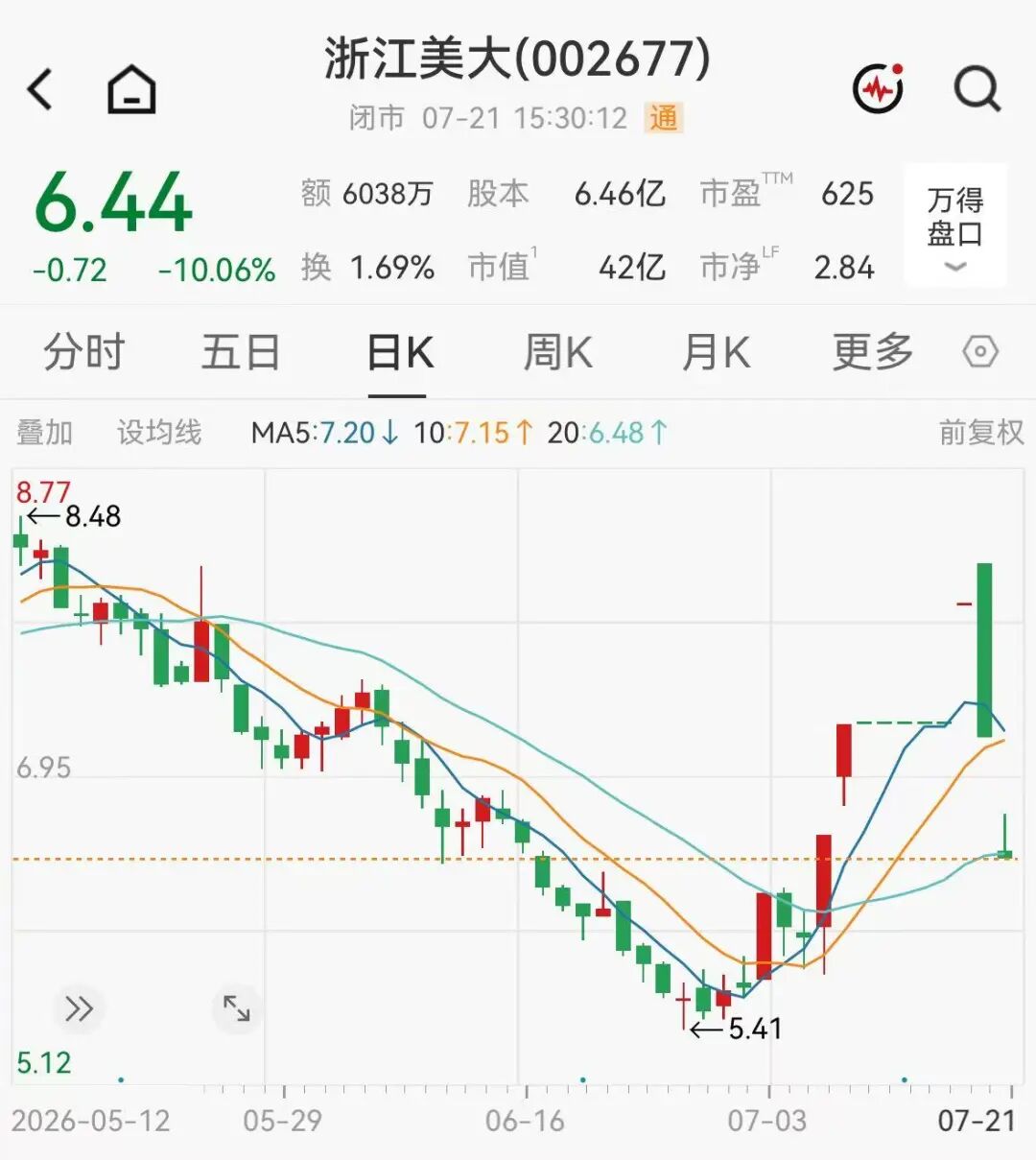Change the 前复权 adjustment mode
The width and height of the screenshot is (1036, 1160).
(981, 433)
